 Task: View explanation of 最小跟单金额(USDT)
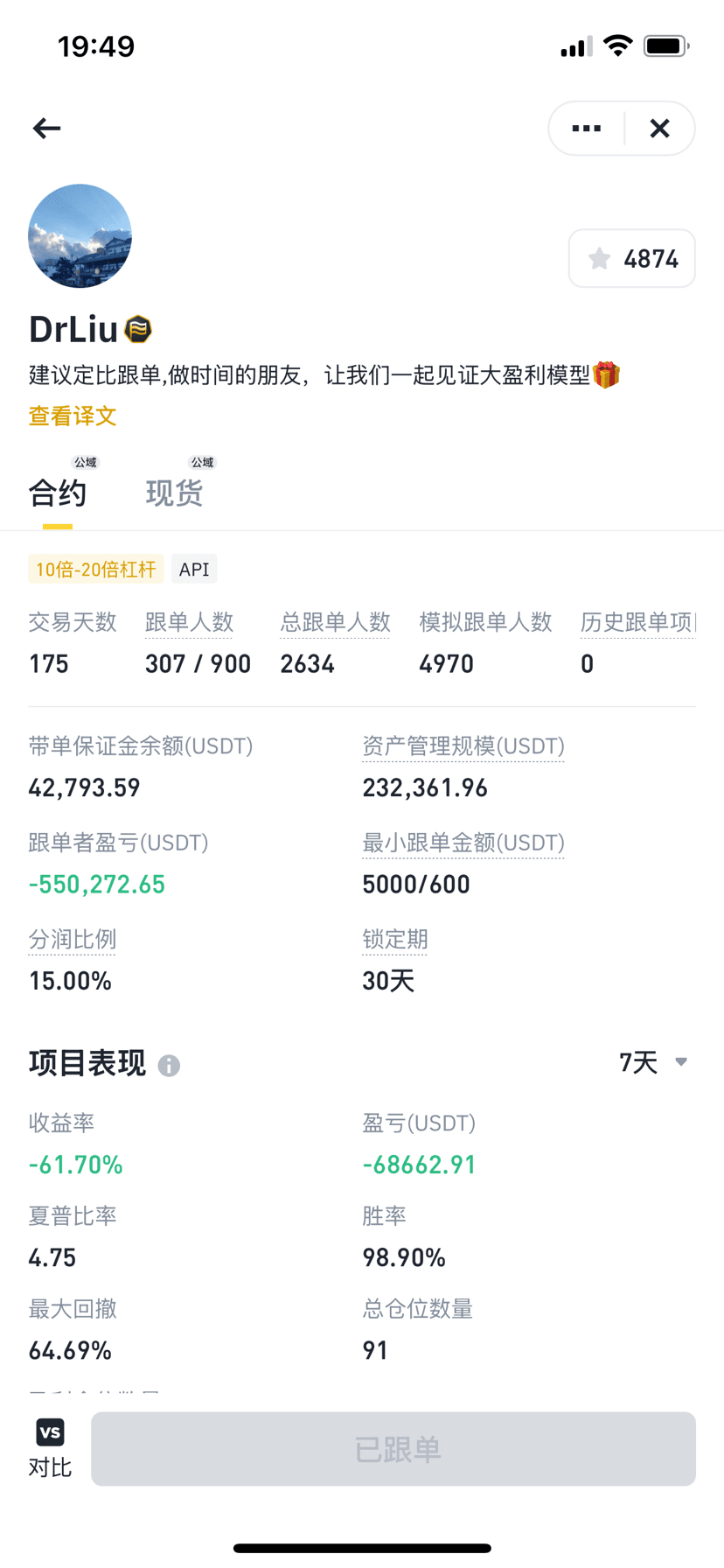click(463, 843)
